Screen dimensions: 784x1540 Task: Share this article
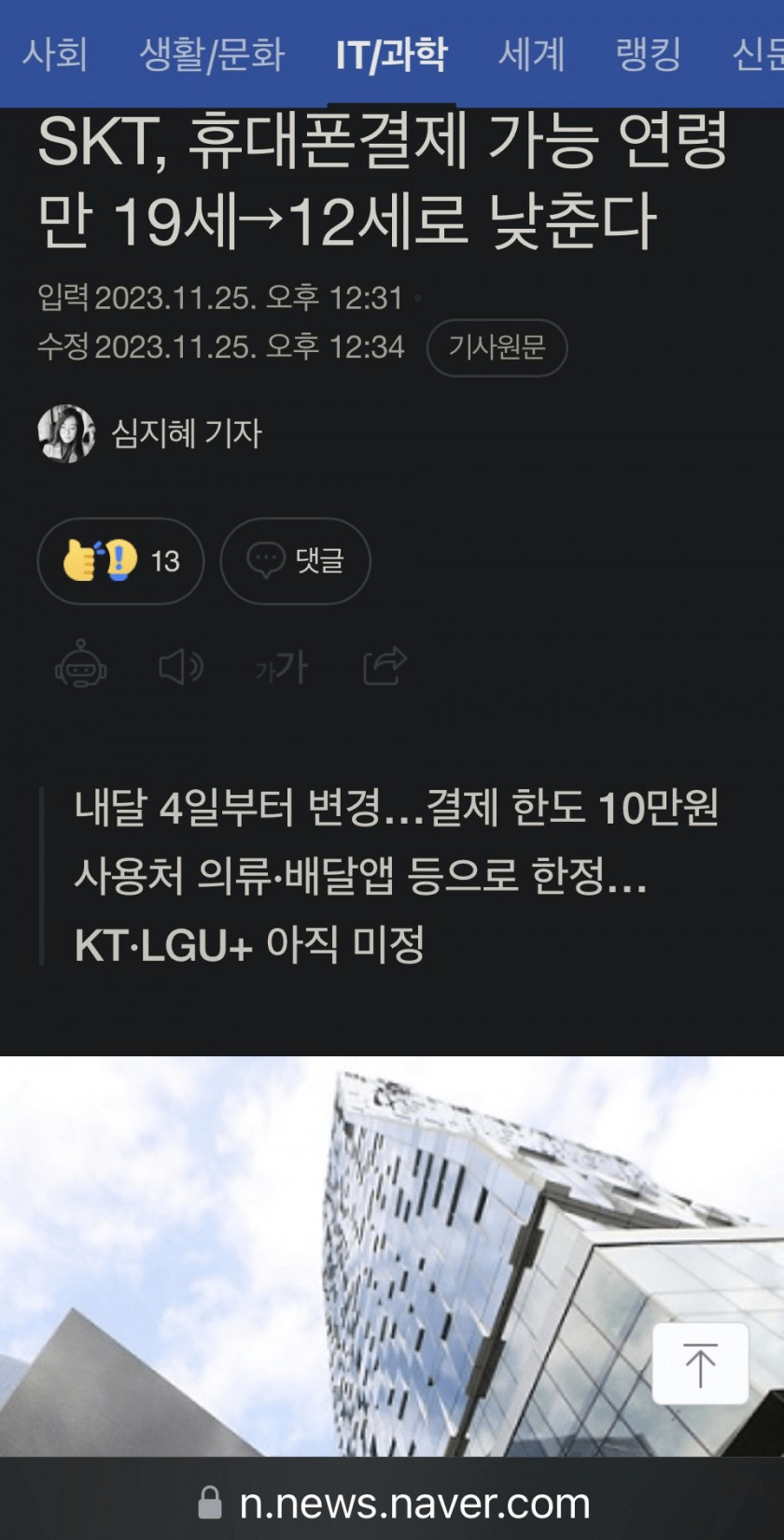[385, 666]
